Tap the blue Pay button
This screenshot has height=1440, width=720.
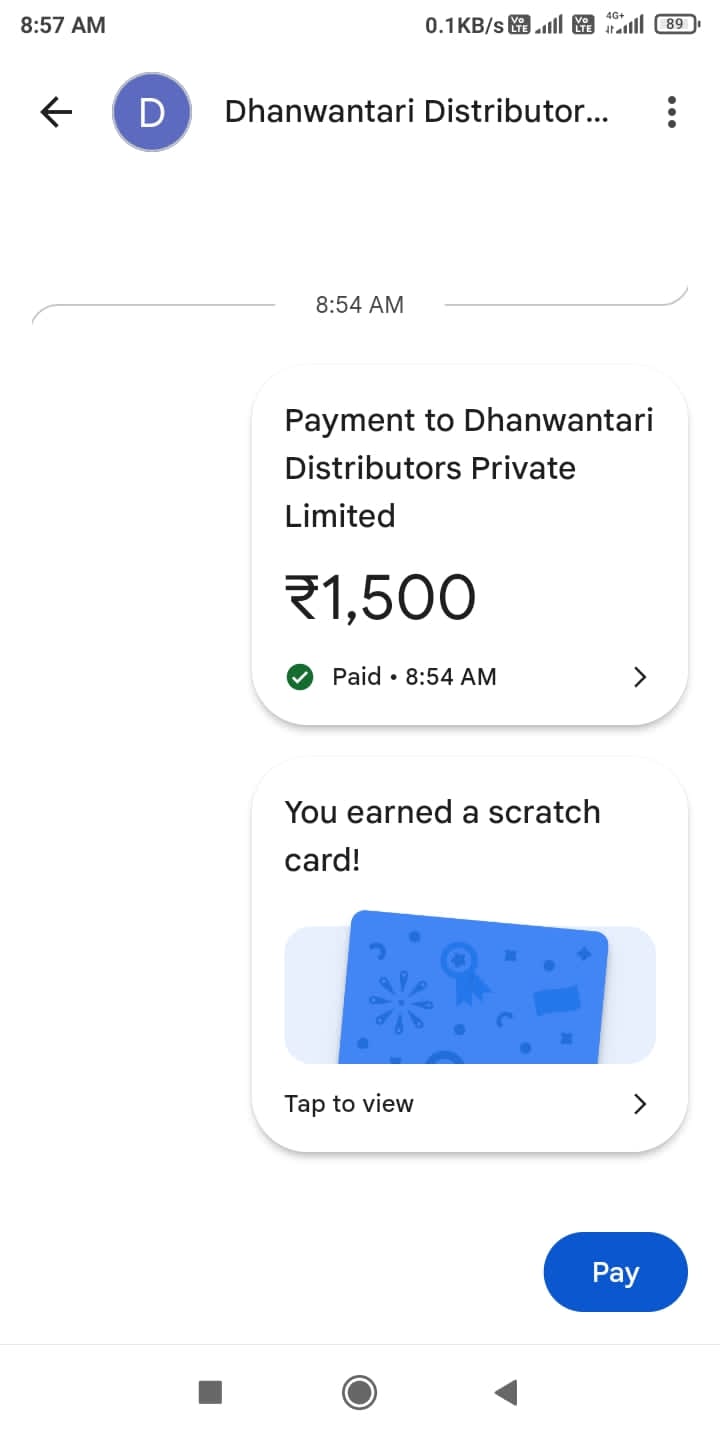pos(615,1272)
